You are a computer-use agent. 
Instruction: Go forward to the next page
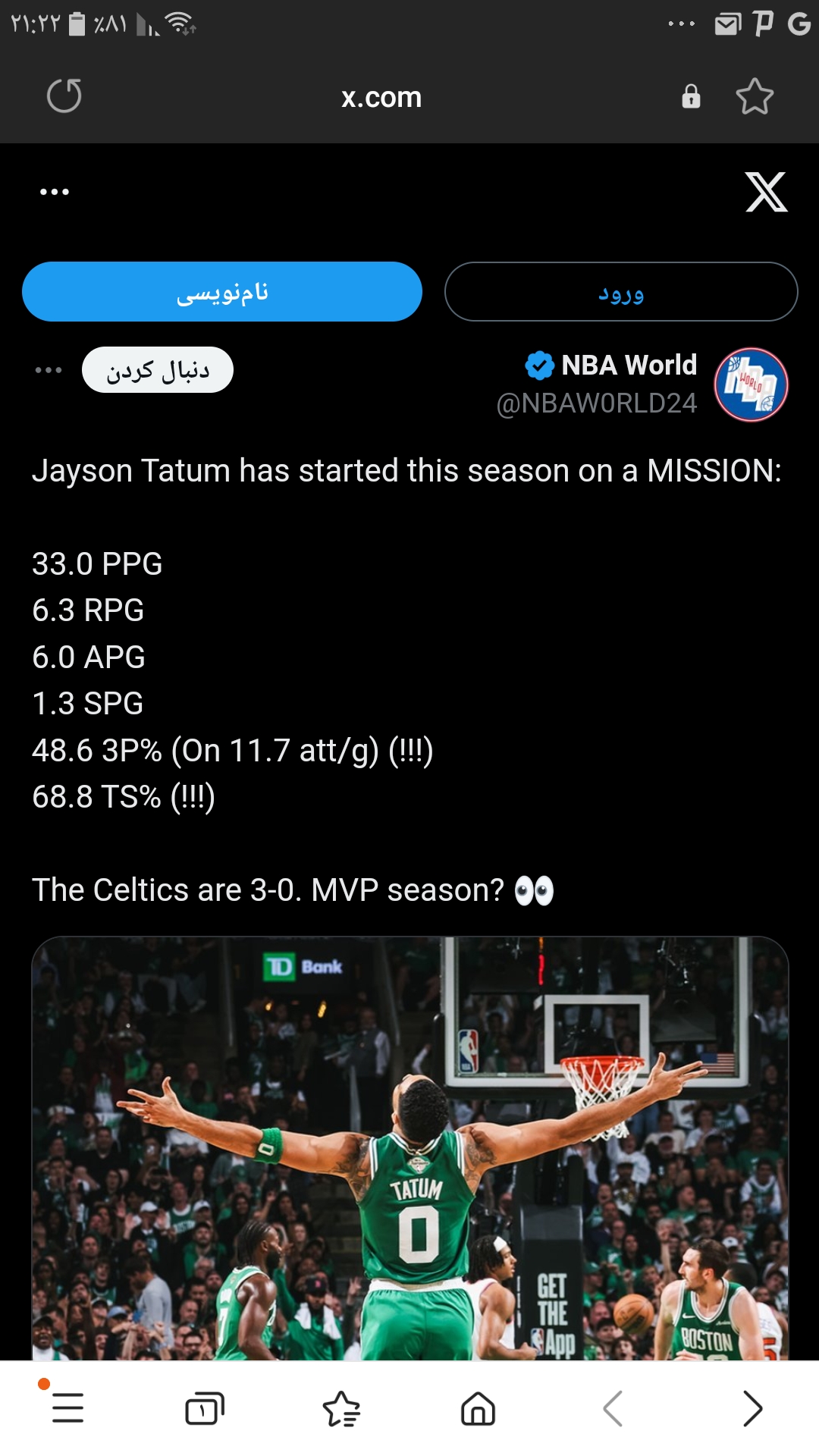[x=752, y=1408]
